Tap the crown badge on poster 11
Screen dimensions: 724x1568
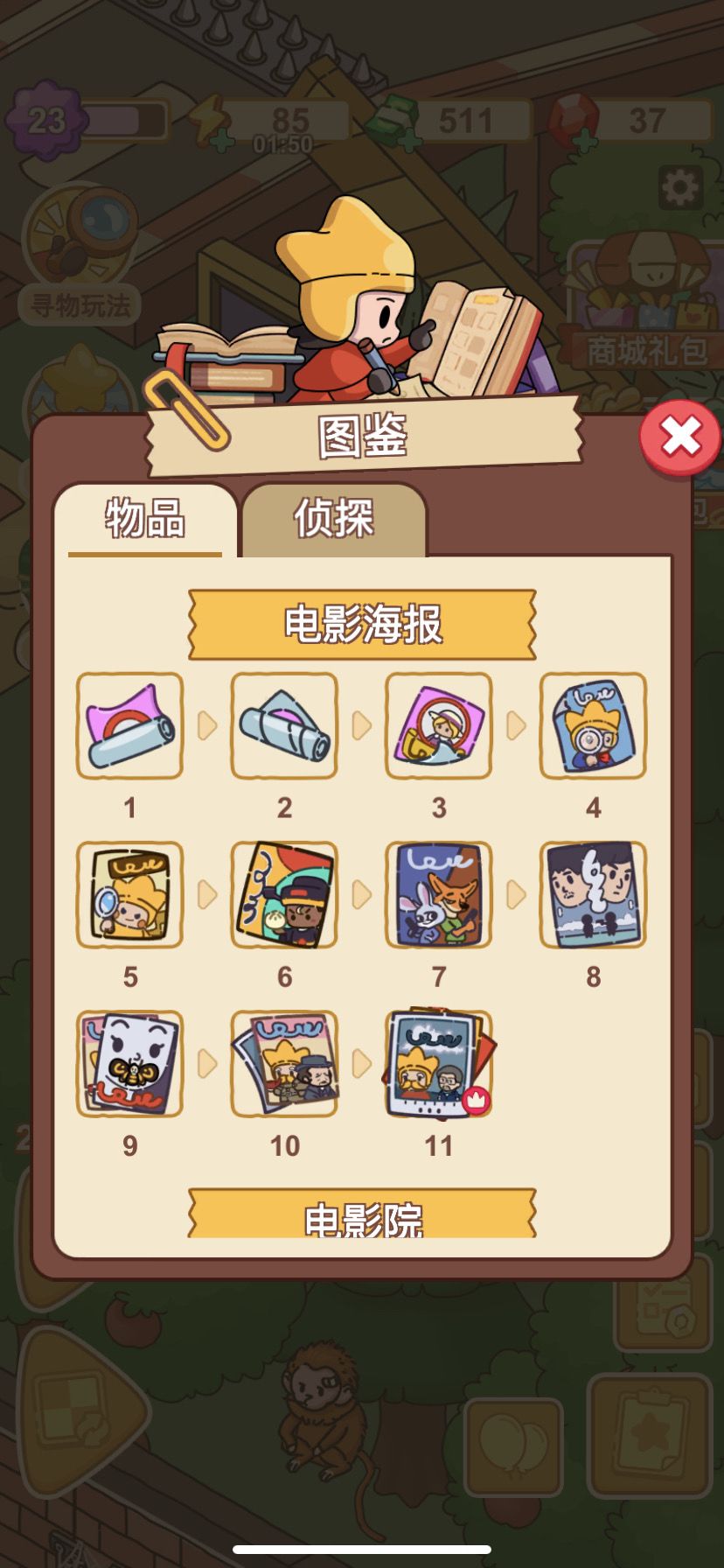tap(477, 1099)
